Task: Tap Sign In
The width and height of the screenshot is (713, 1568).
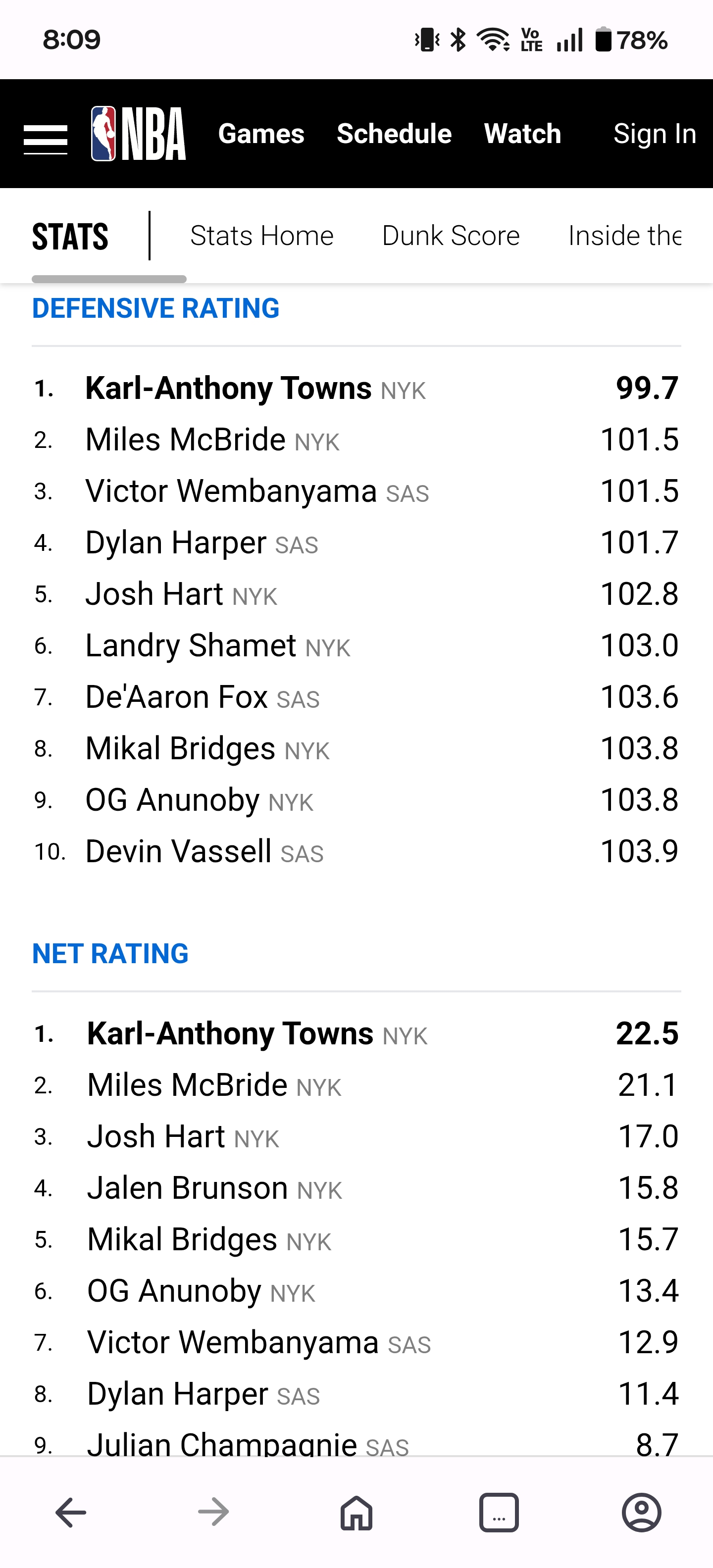Action: [655, 134]
